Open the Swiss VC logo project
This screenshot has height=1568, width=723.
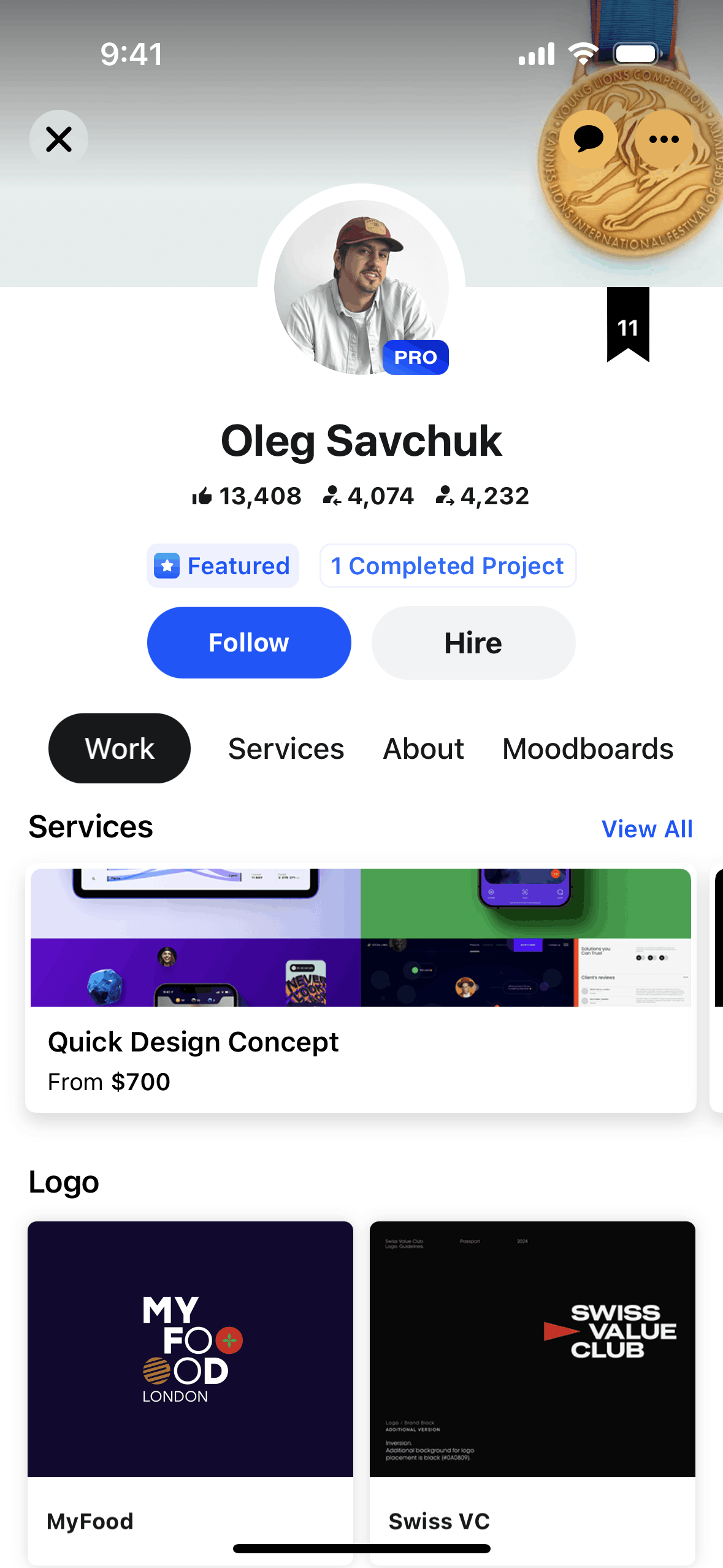tap(532, 1350)
